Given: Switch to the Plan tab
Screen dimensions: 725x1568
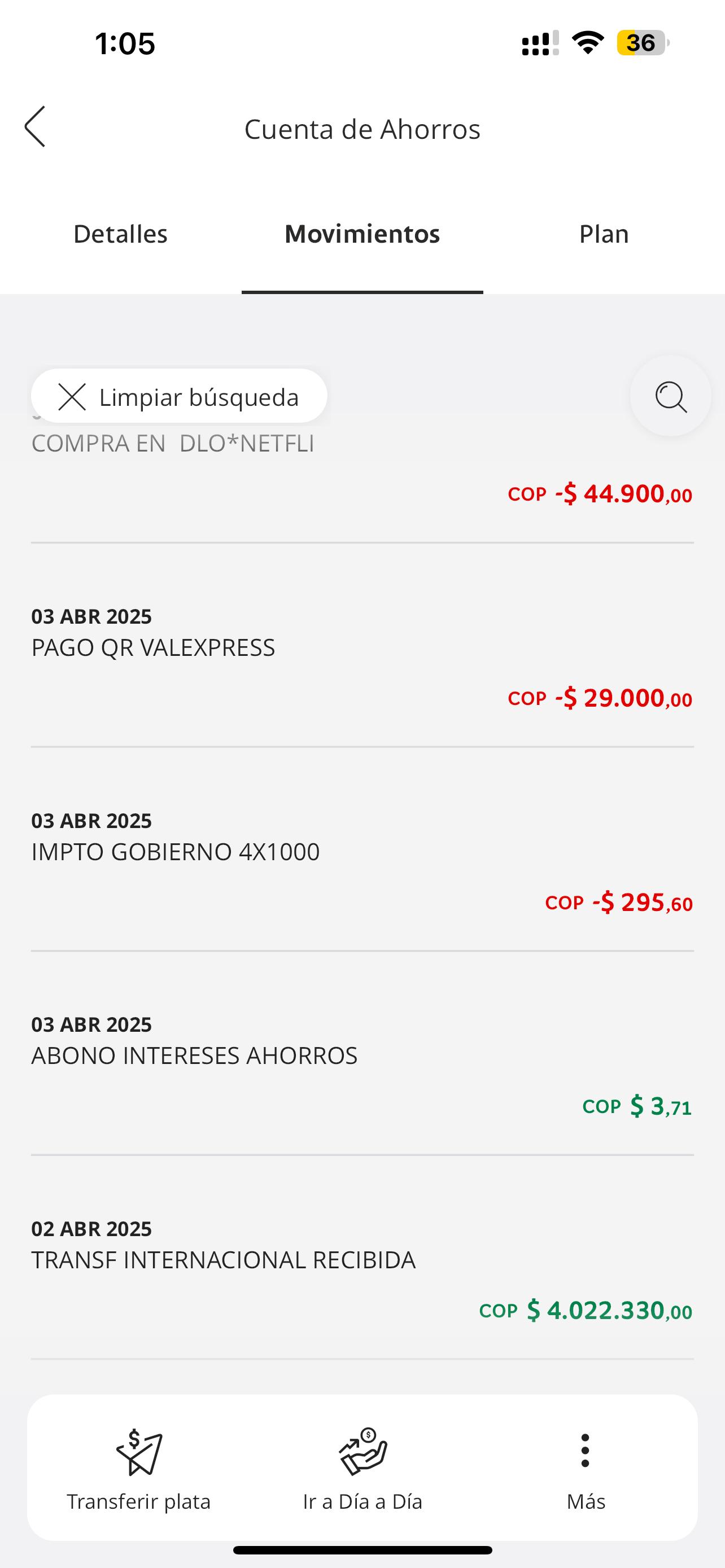Looking at the screenshot, I should tap(603, 234).
